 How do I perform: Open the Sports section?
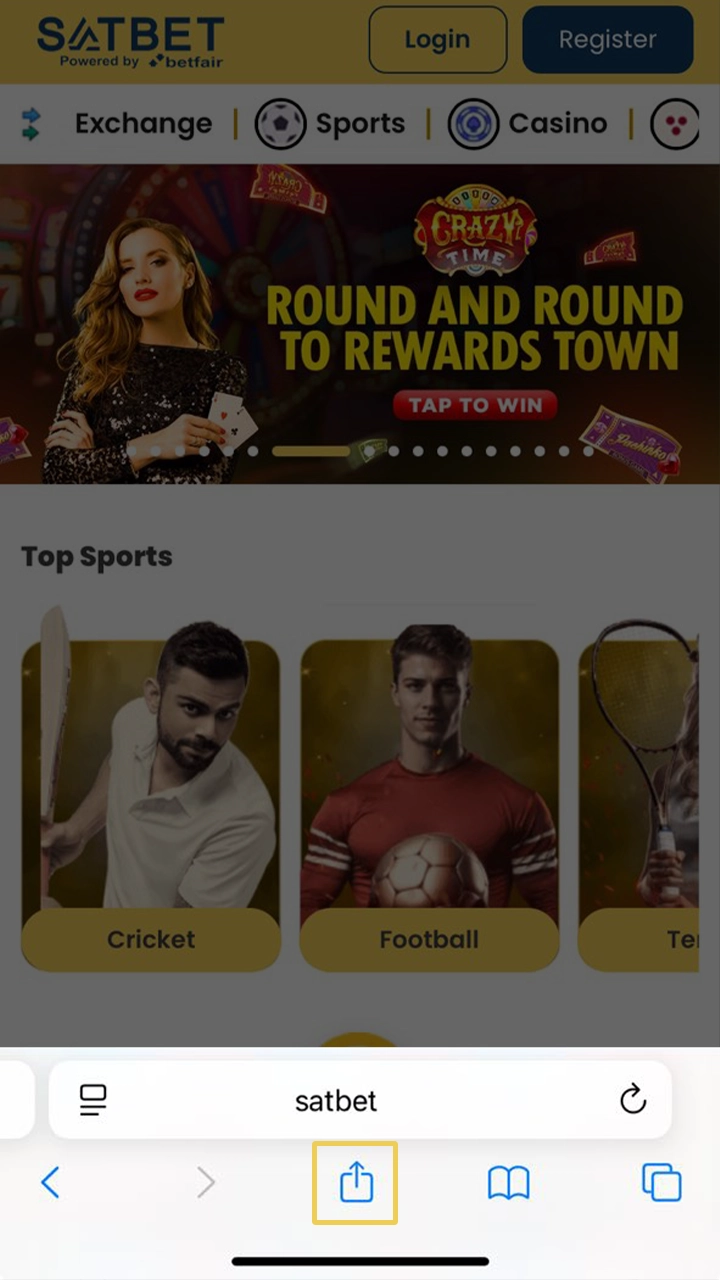360,123
